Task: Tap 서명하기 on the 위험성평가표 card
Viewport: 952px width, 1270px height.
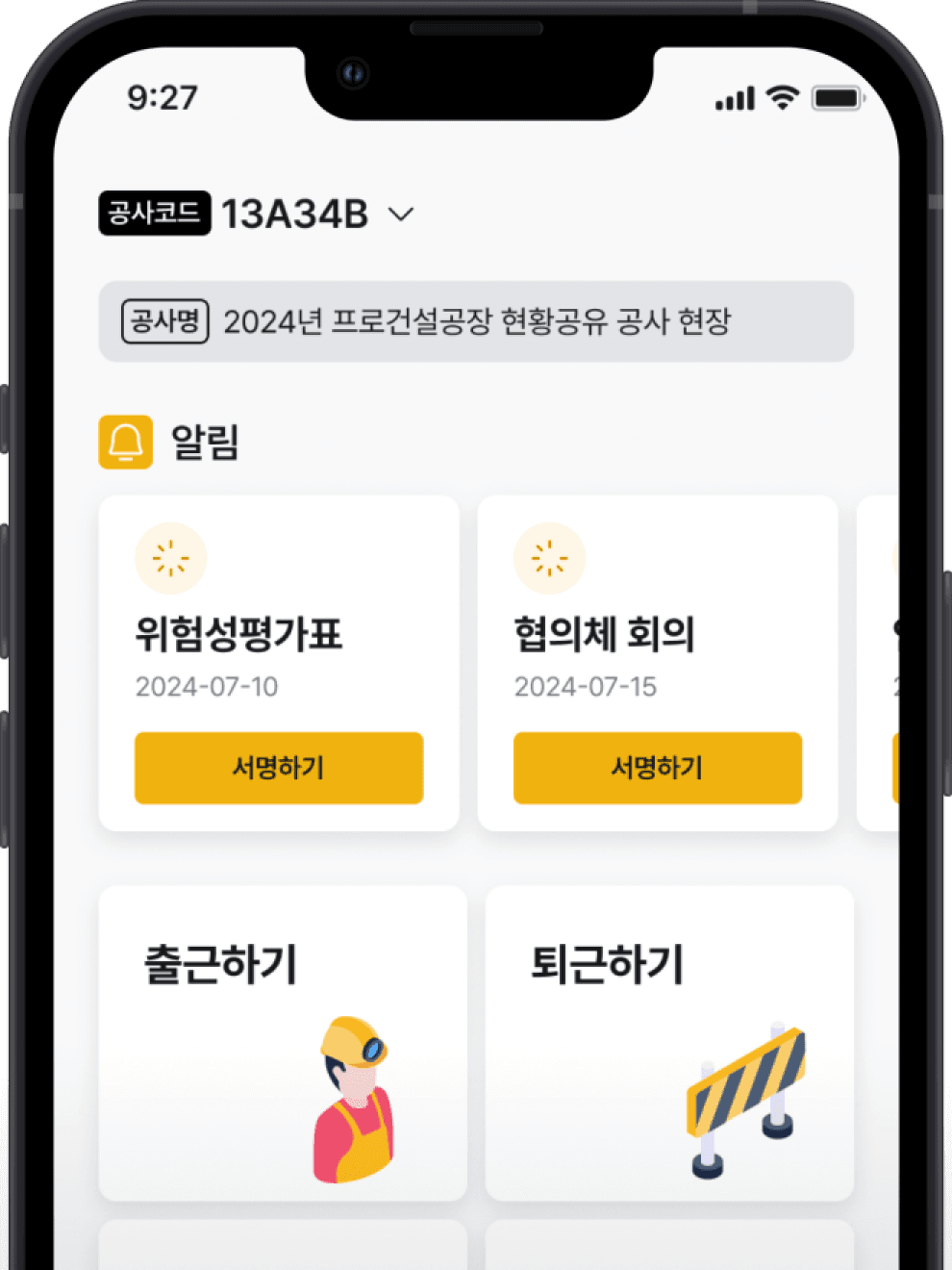Action: point(278,768)
